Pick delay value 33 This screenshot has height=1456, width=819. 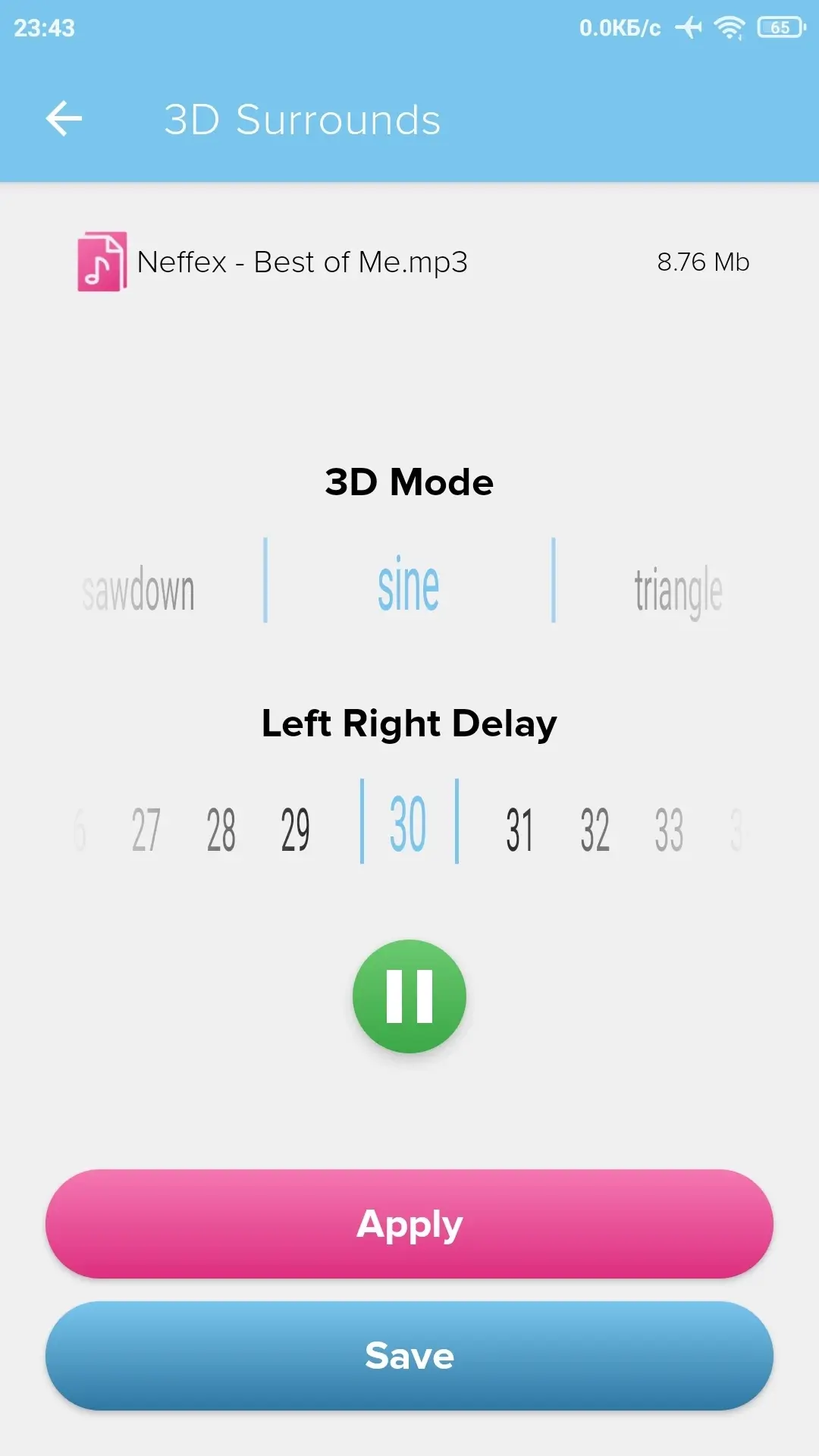click(x=669, y=830)
